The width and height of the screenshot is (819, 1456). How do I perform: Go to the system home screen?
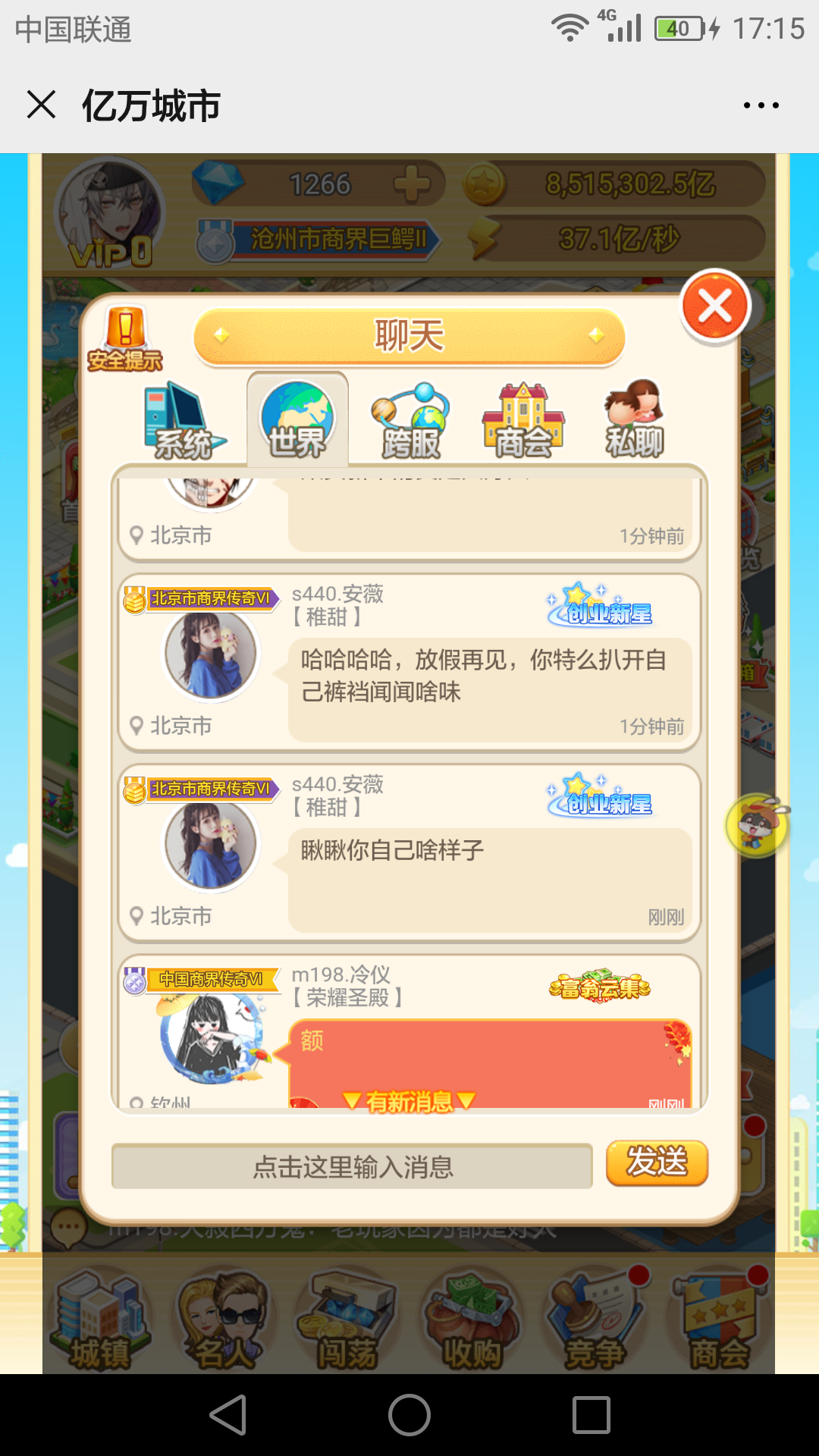[x=409, y=1415]
